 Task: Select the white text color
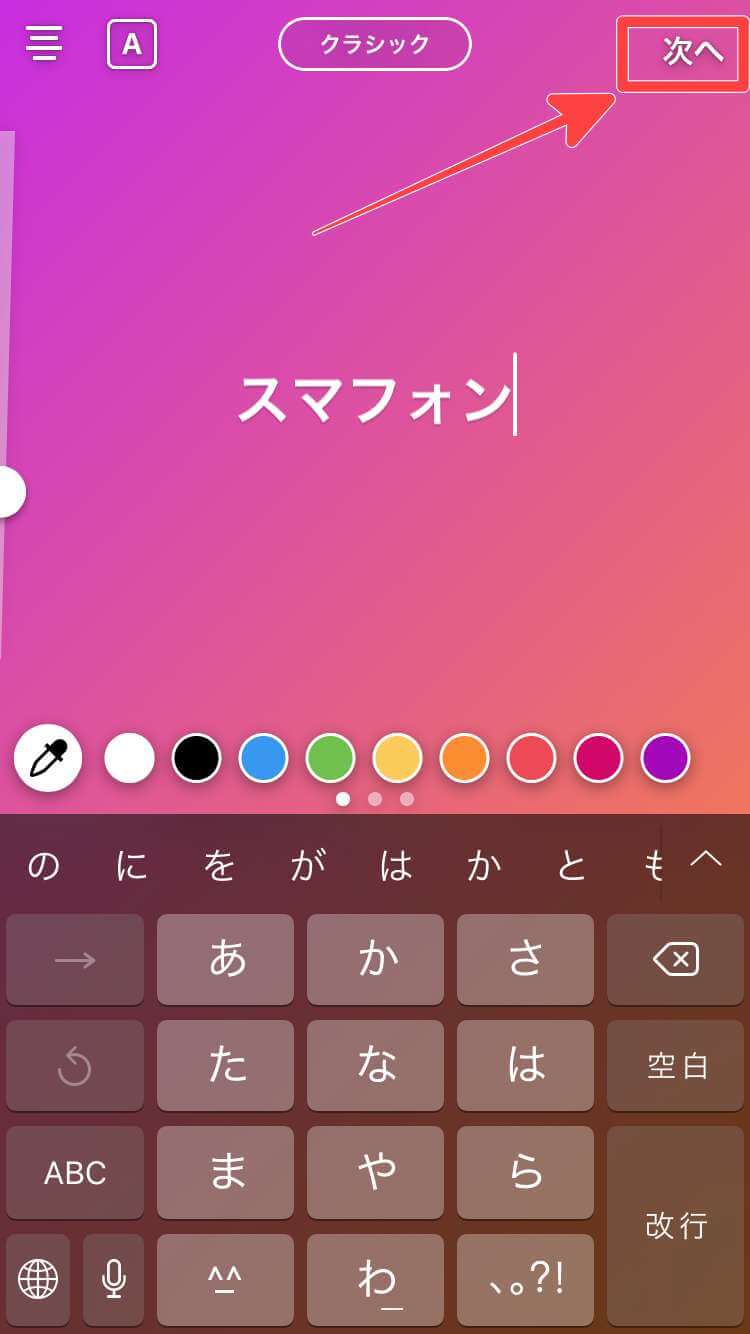(130, 758)
